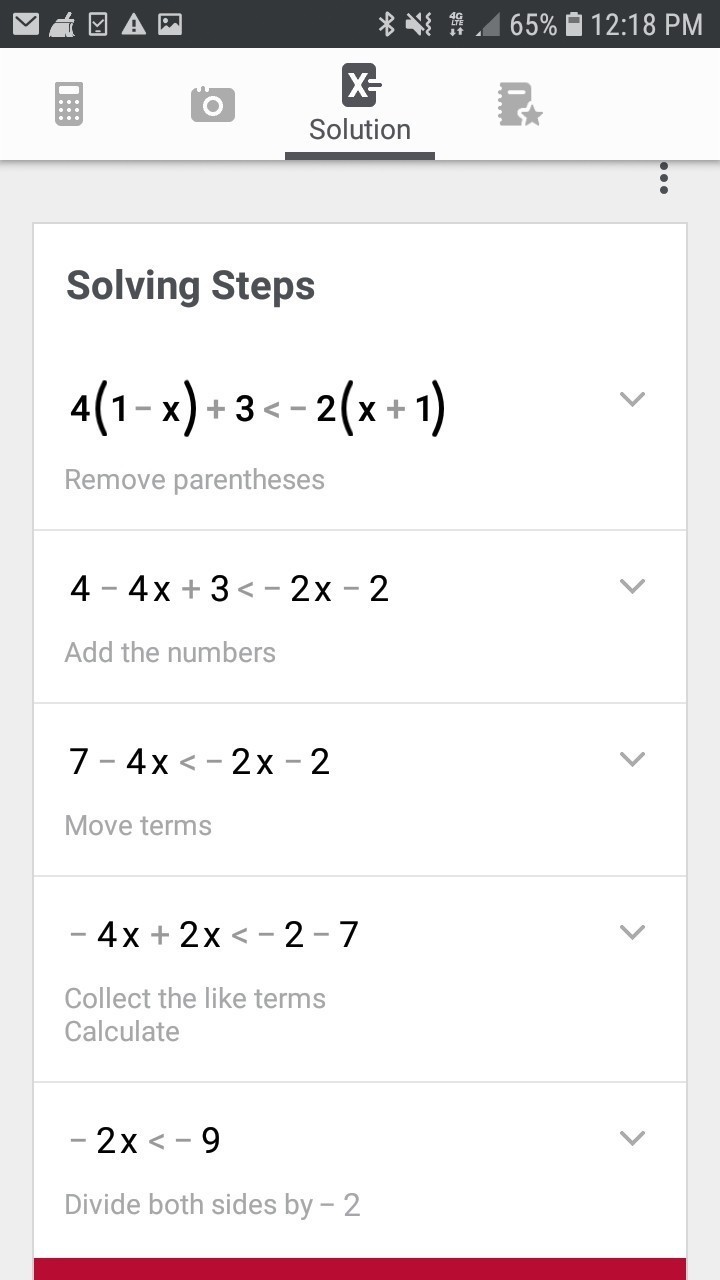Select the Solution tab

[x=360, y=104]
